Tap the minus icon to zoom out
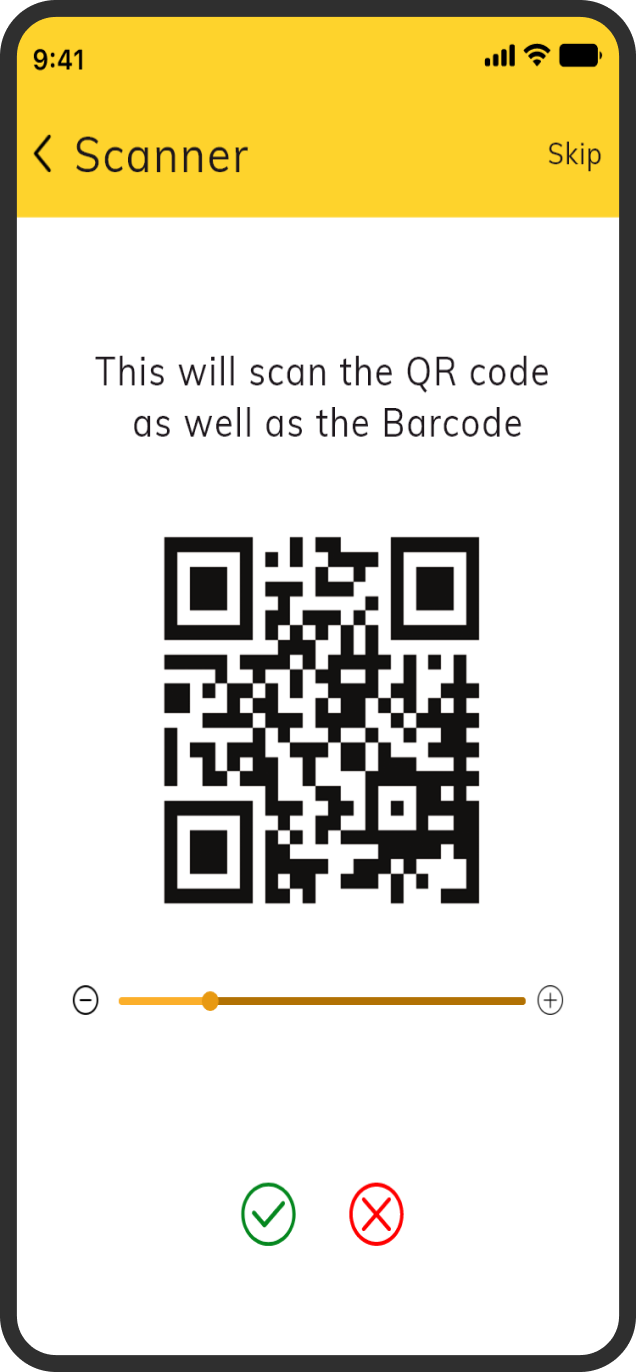The width and height of the screenshot is (636, 1372). click(x=86, y=1000)
